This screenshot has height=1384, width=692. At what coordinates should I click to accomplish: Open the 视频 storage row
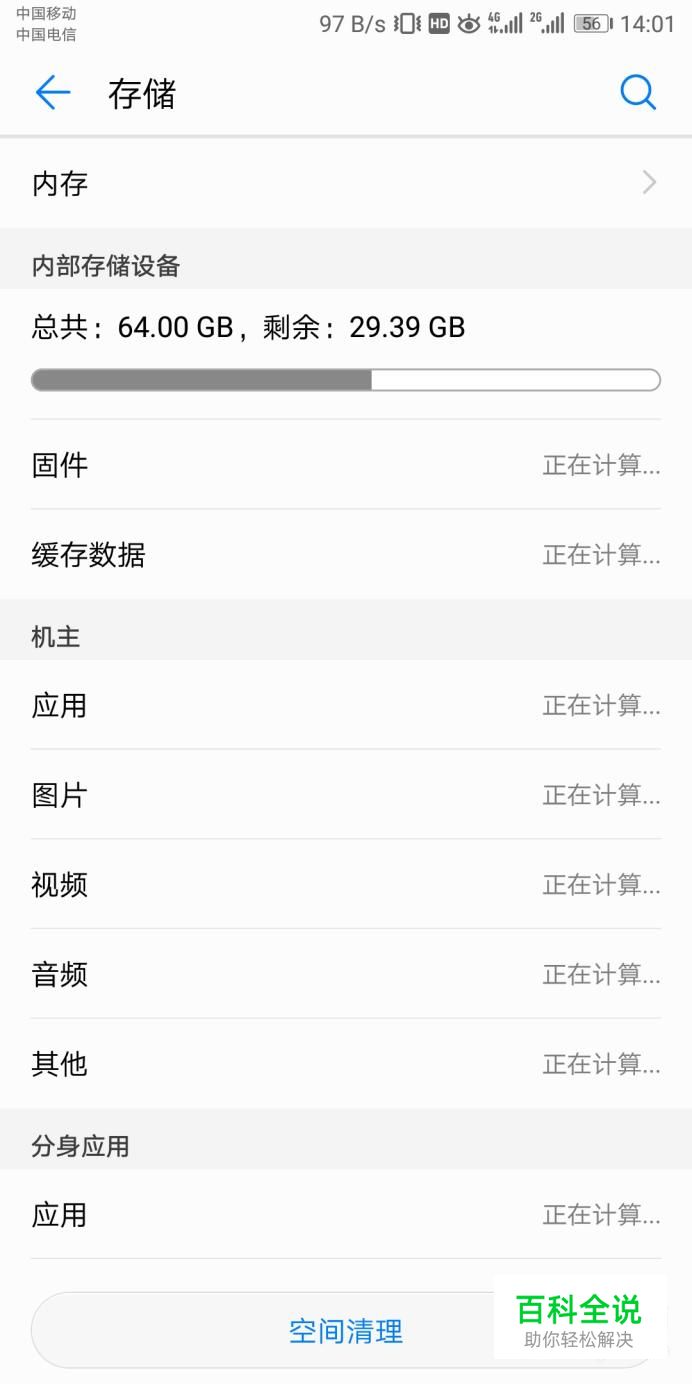pyautogui.click(x=345, y=884)
